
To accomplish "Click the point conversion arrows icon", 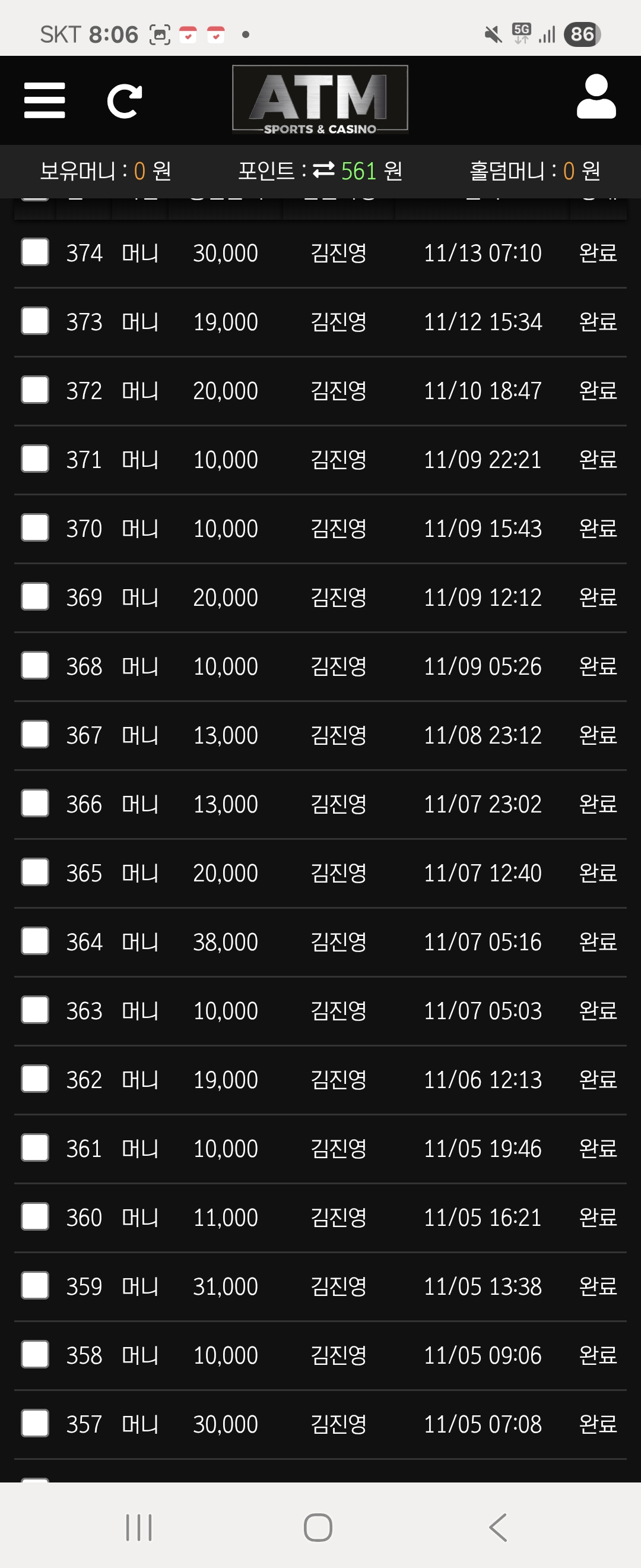I will click(x=323, y=171).
